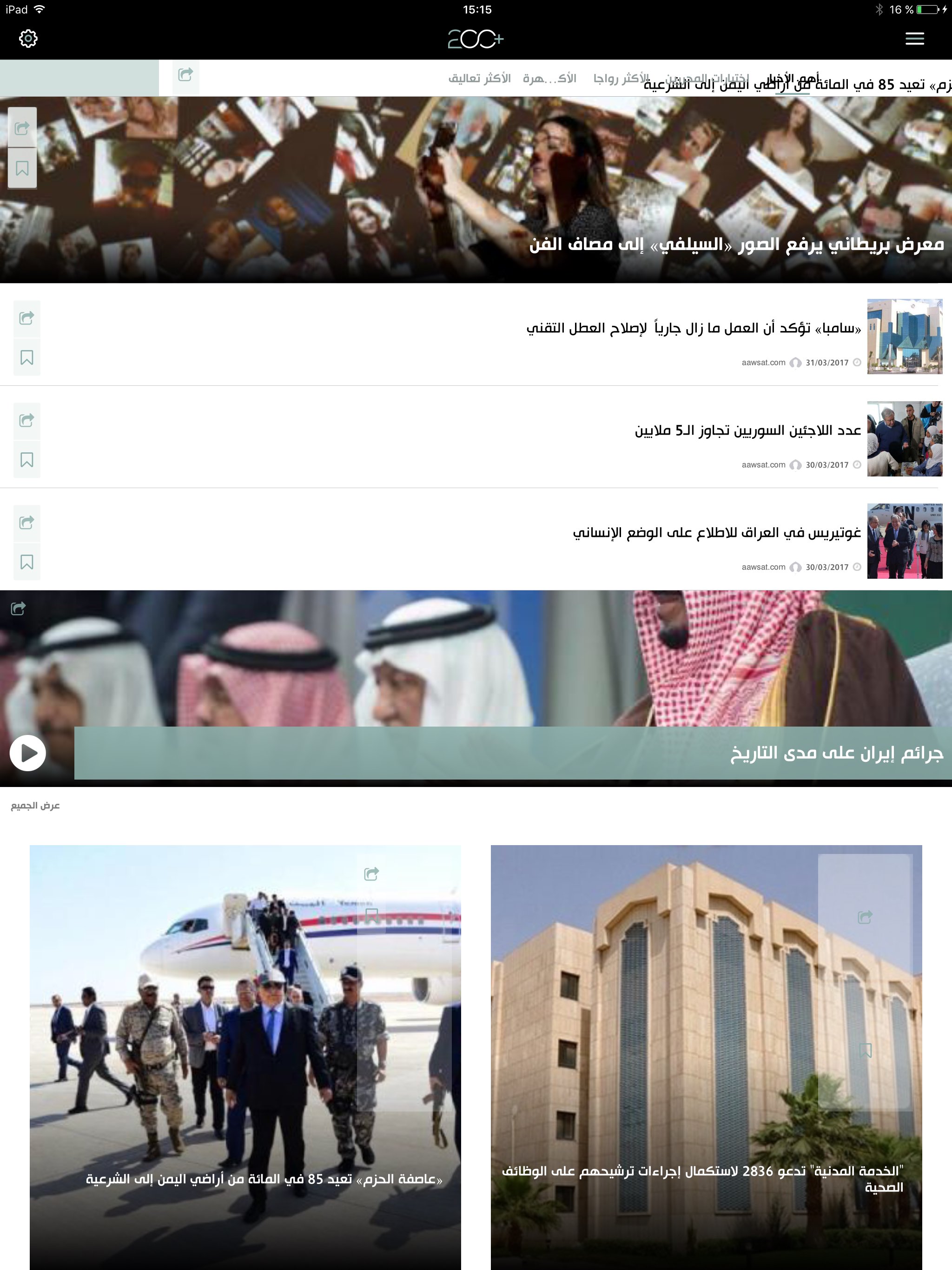Open the Syrian refugees 5 million article
Screen dimensions: 952x1270
pyautogui.click(x=747, y=430)
